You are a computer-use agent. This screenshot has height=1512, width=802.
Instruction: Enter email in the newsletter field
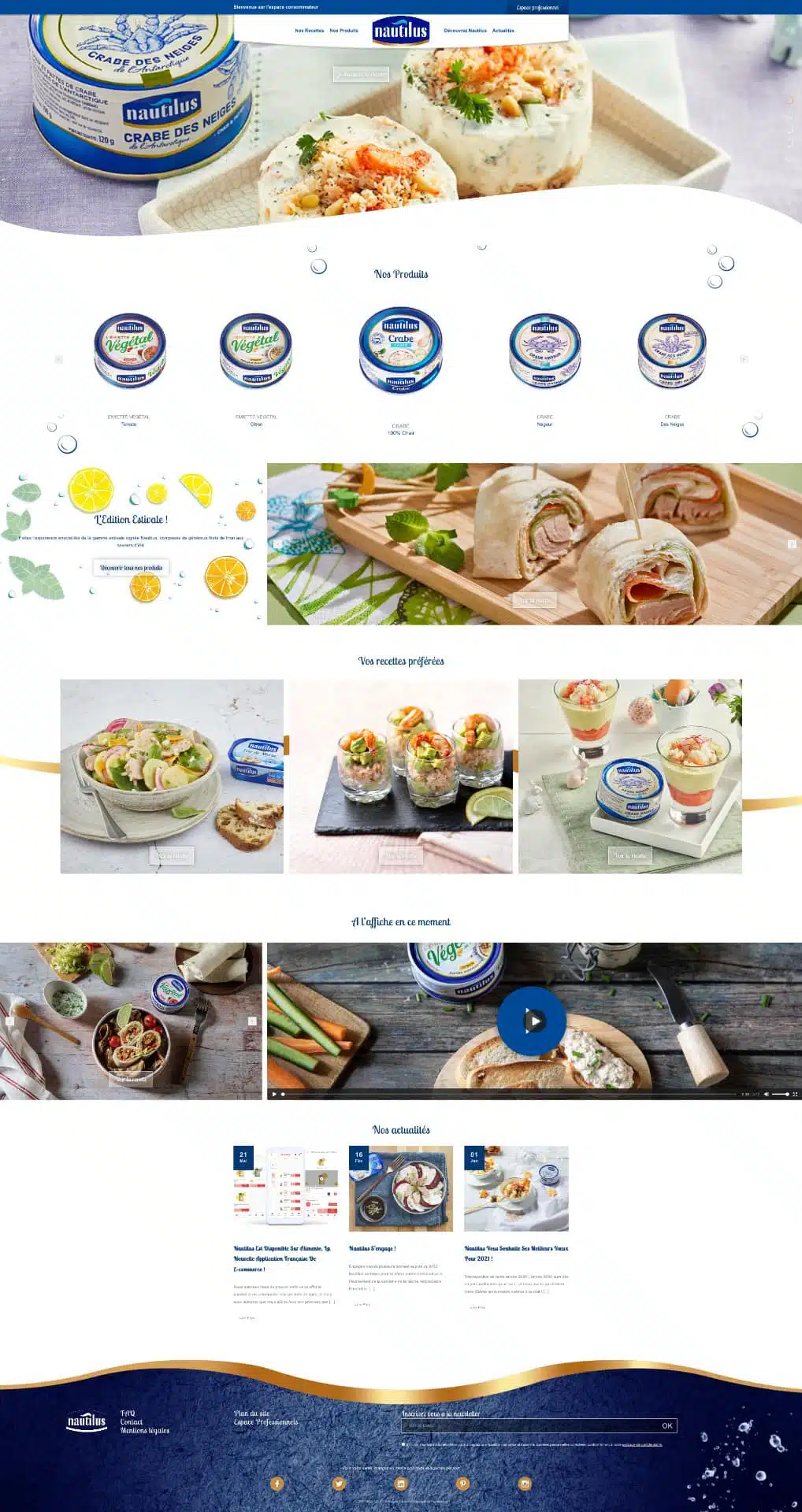(x=529, y=1425)
